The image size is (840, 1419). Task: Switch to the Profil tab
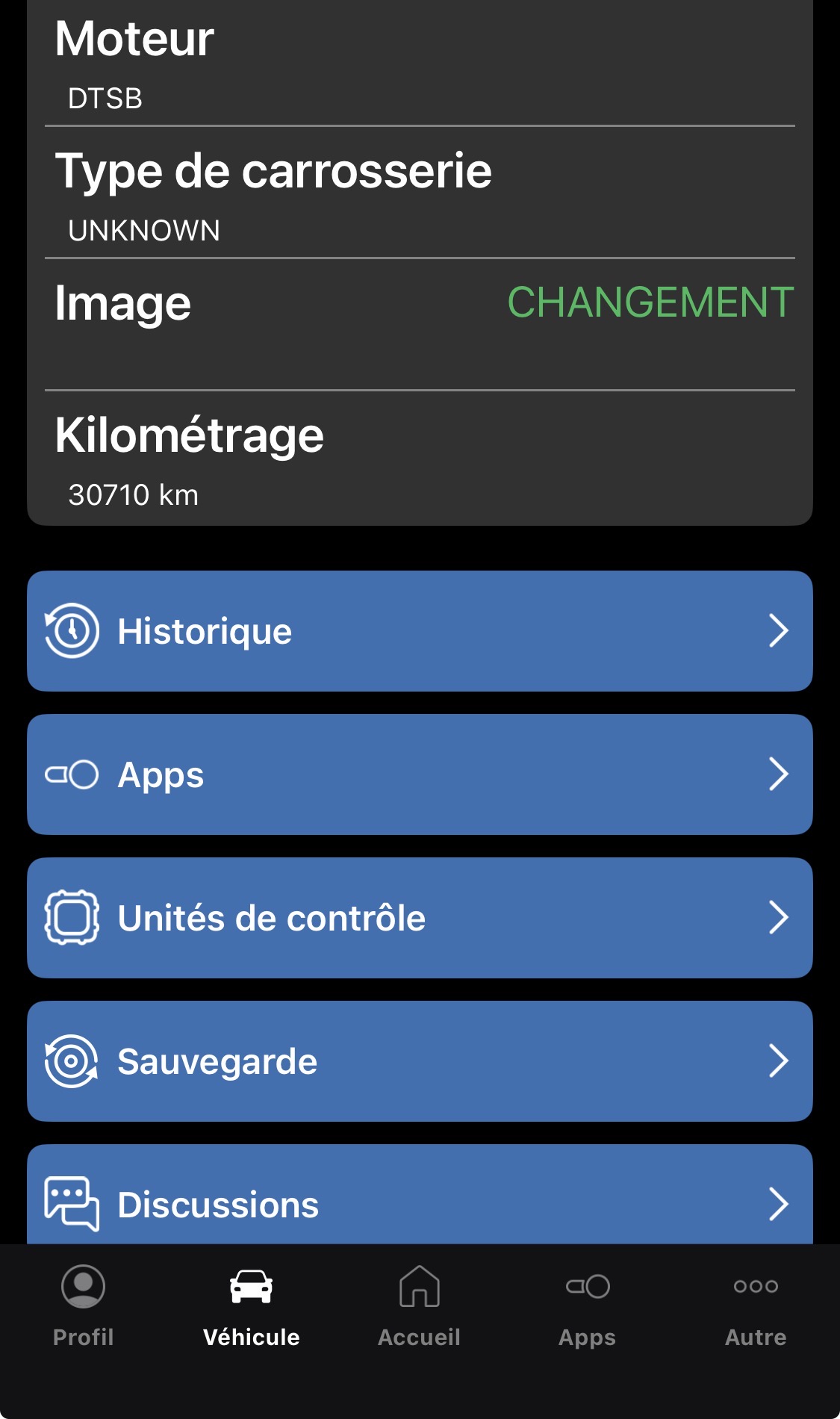coord(84,1305)
